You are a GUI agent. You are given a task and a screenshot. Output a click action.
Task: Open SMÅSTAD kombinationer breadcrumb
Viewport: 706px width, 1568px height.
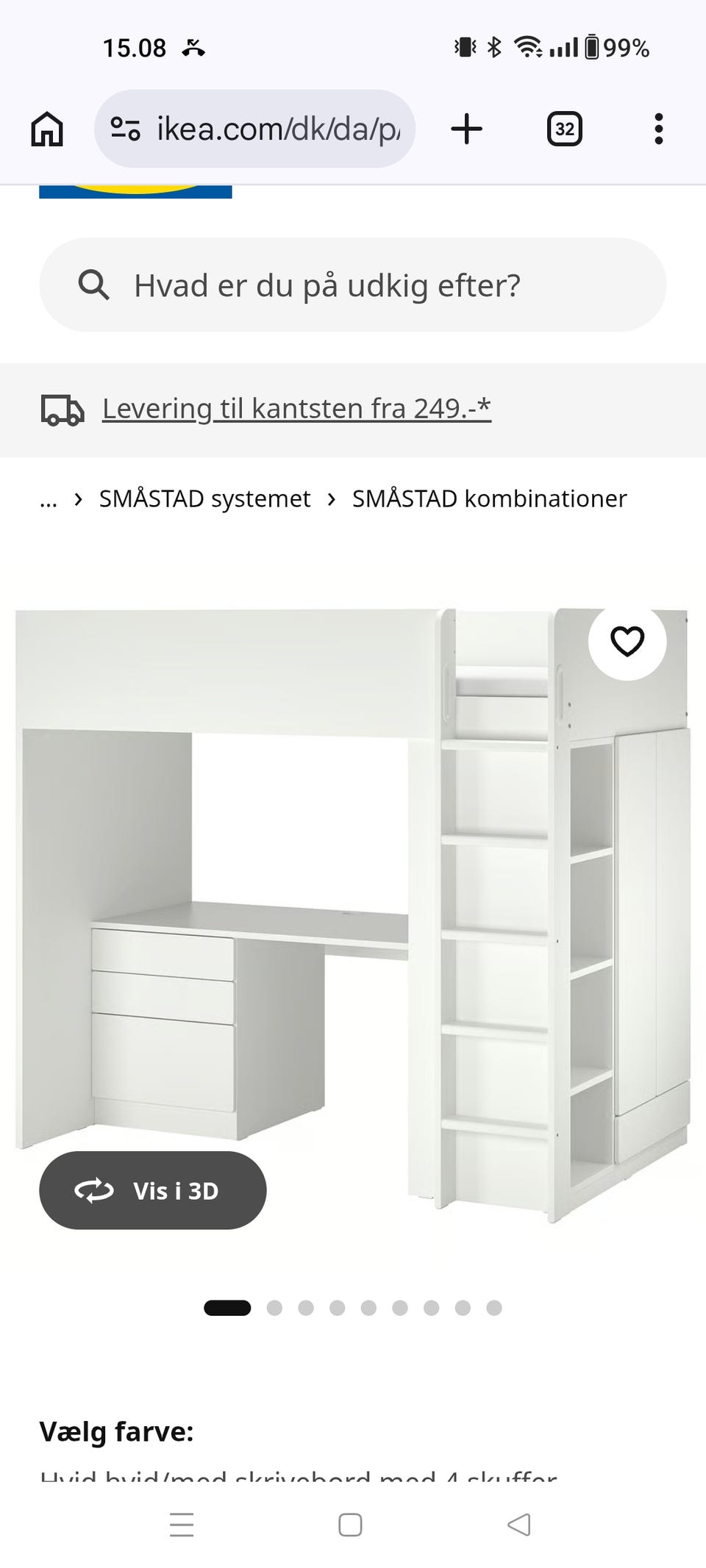pyautogui.click(x=490, y=498)
